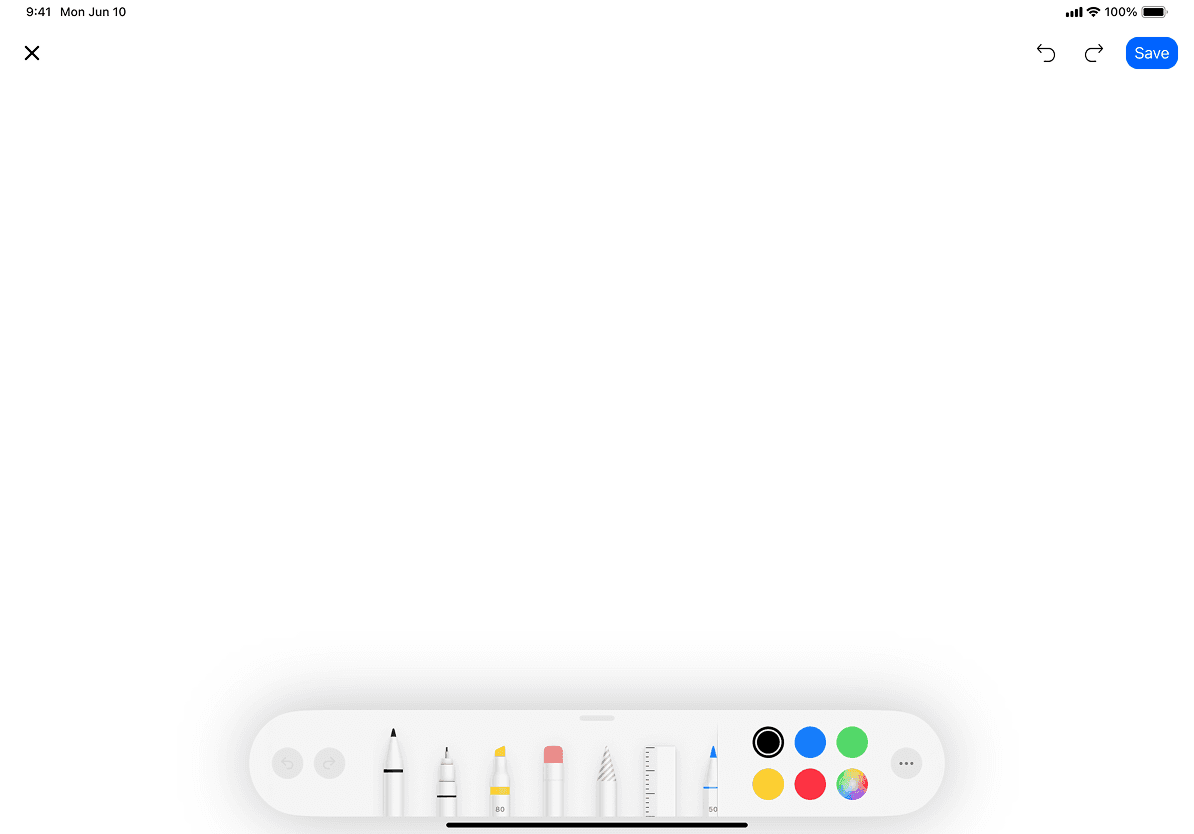
Task: Close the drawing canvas
Action: tap(32, 53)
